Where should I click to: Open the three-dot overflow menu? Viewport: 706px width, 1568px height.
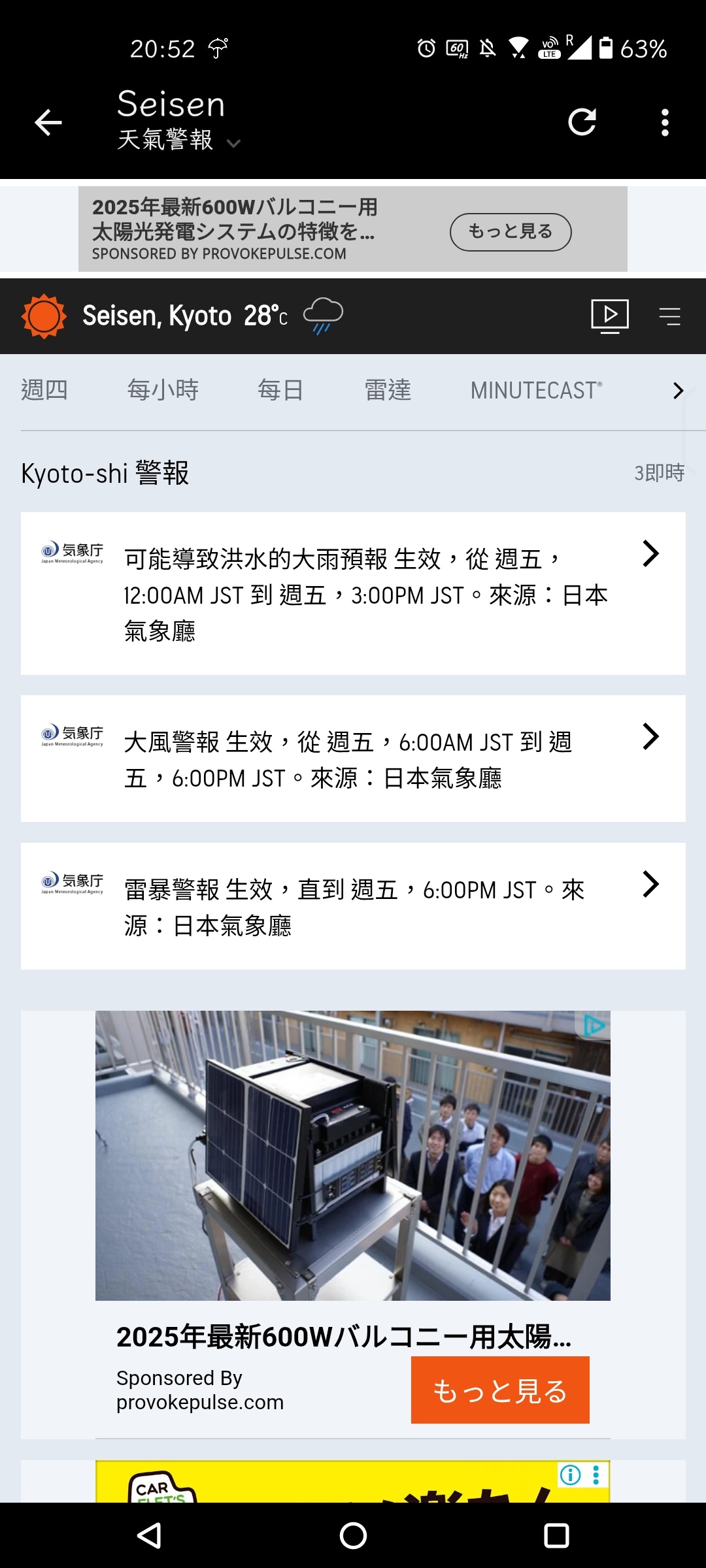pyautogui.click(x=665, y=122)
